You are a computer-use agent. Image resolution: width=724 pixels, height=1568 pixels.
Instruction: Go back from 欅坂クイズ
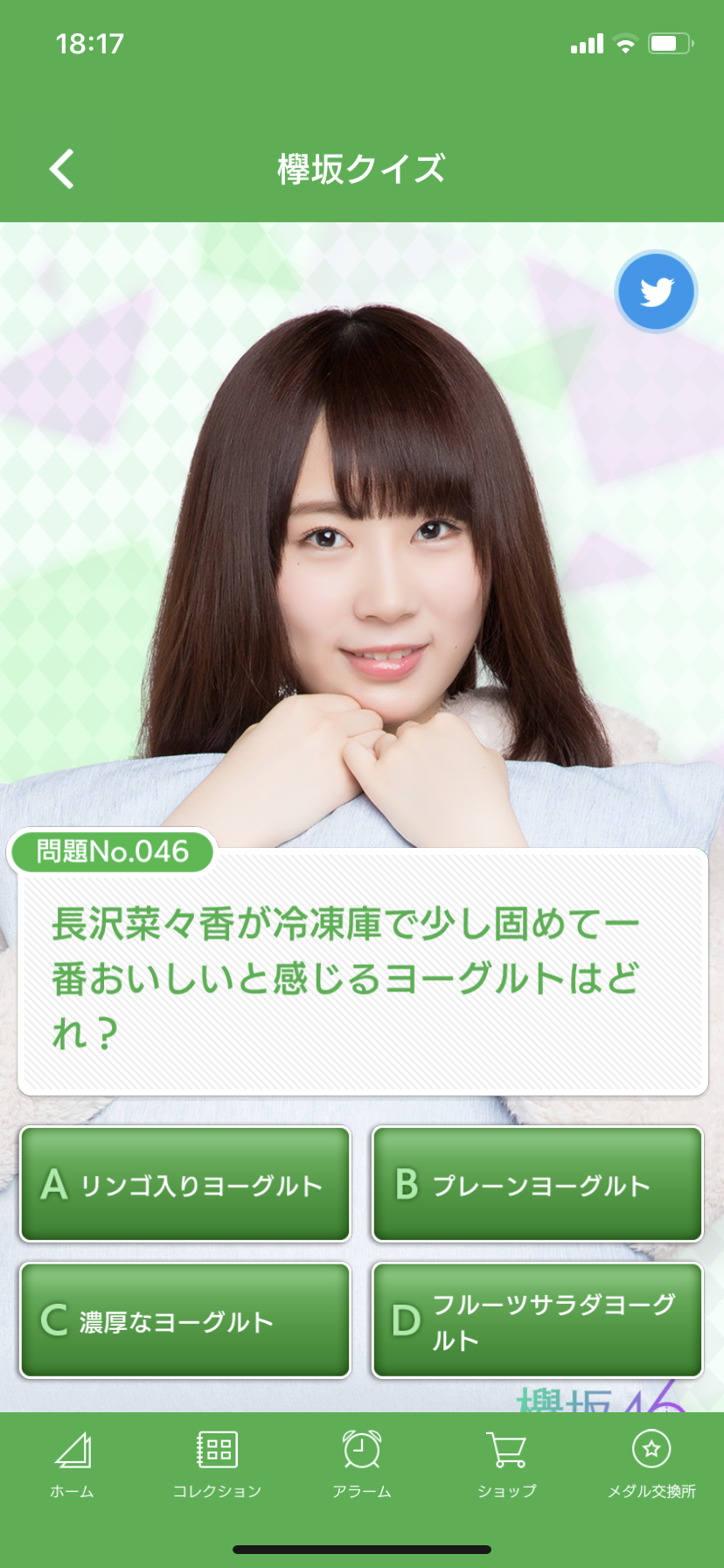pos(62,169)
